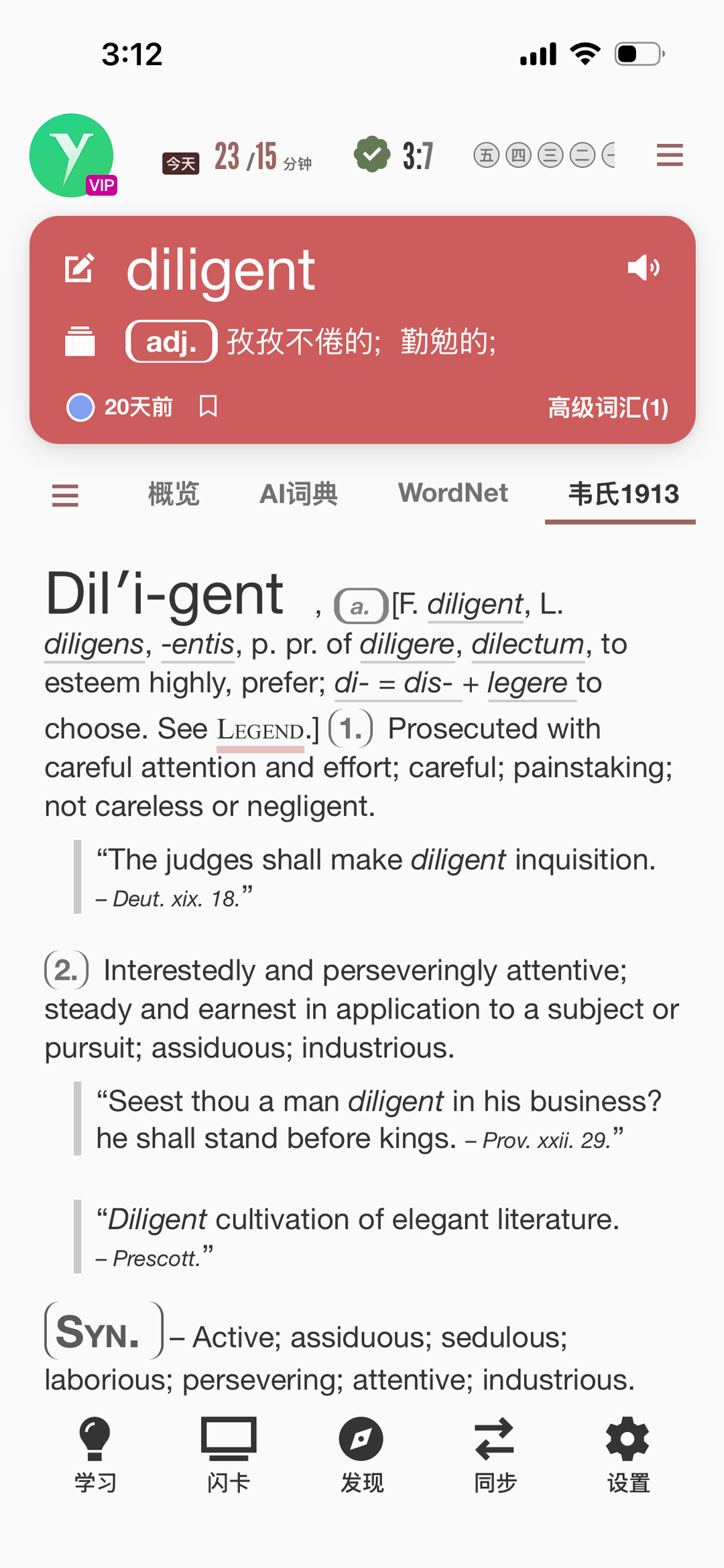724x1568 pixels.
Task: Bookmark the word diligent
Action: (208, 406)
